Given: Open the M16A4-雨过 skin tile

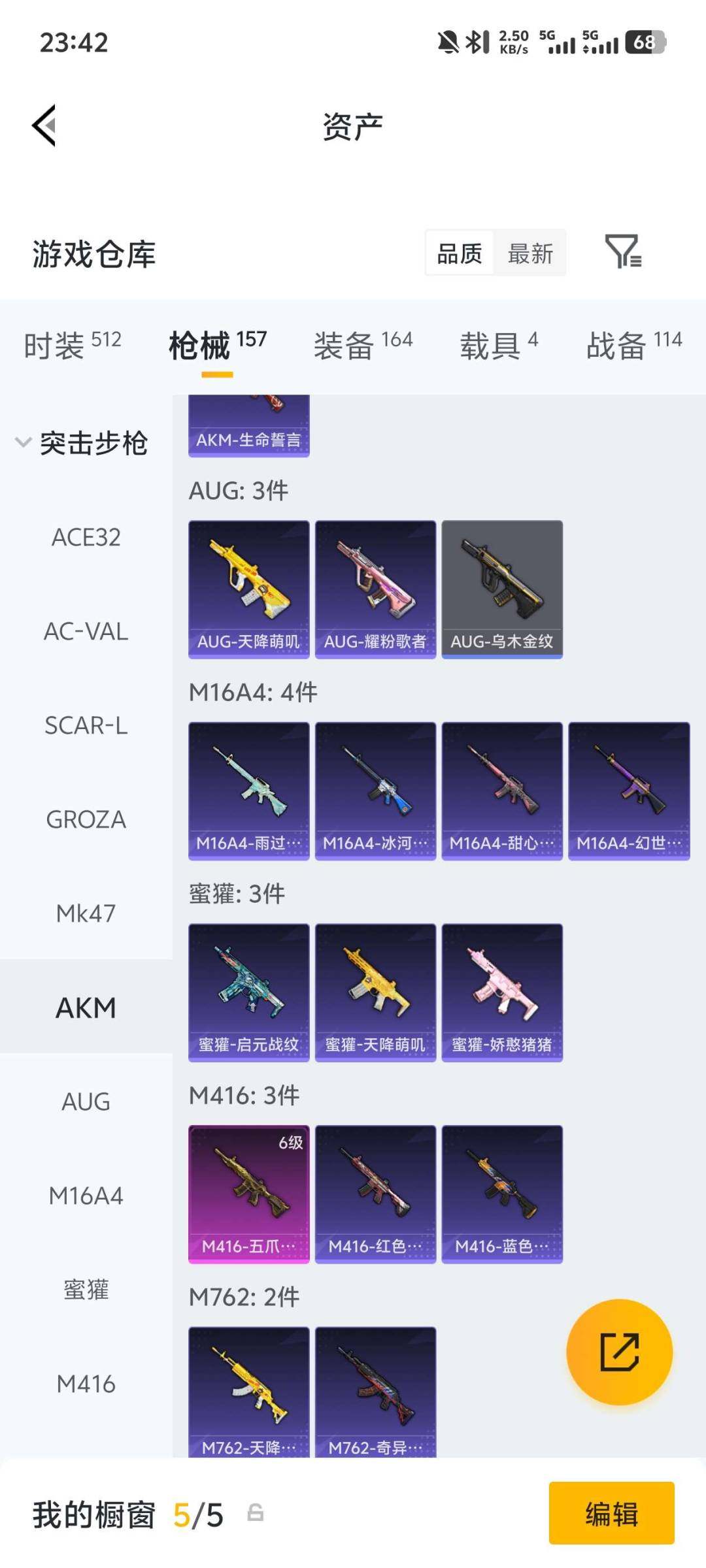Looking at the screenshot, I should (x=248, y=791).
